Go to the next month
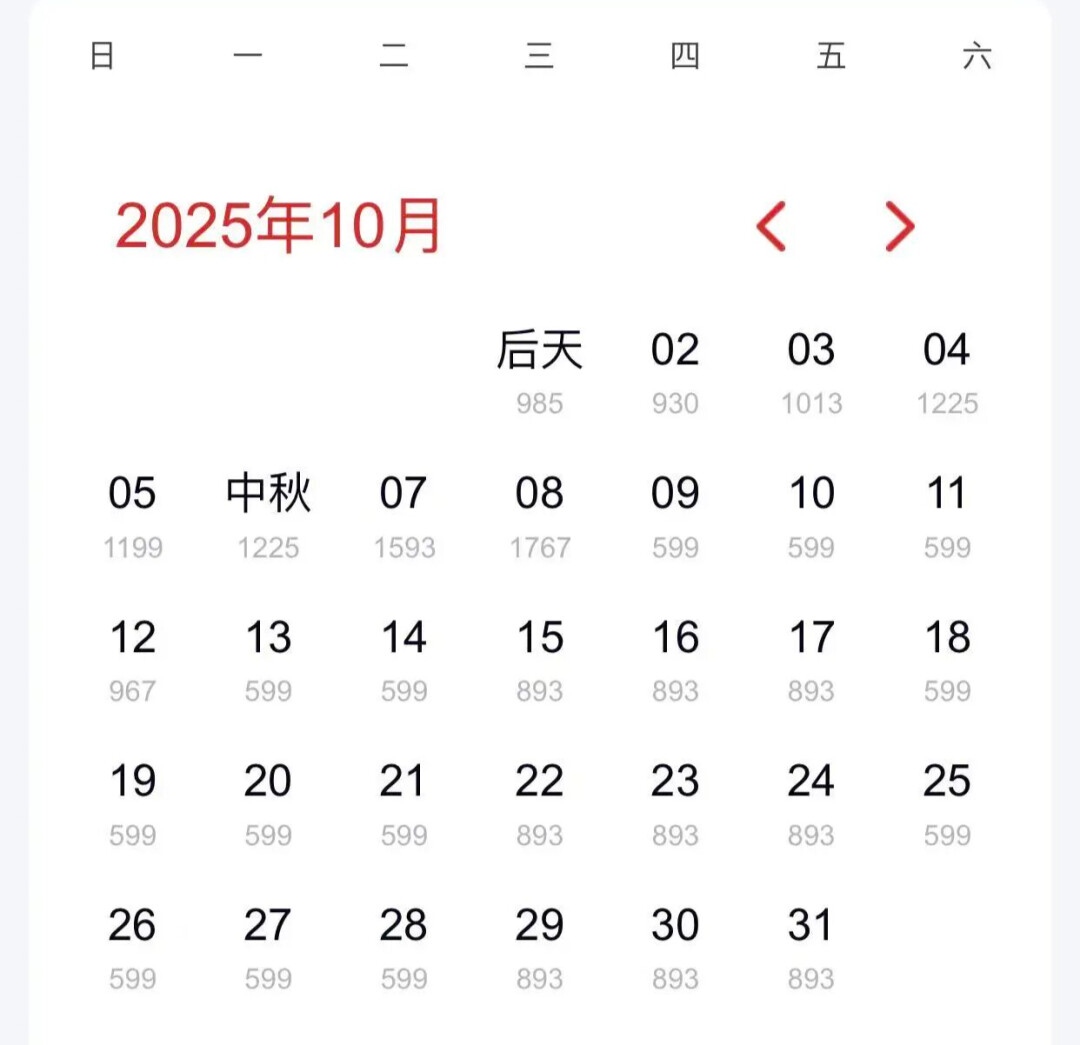 pyautogui.click(x=899, y=226)
